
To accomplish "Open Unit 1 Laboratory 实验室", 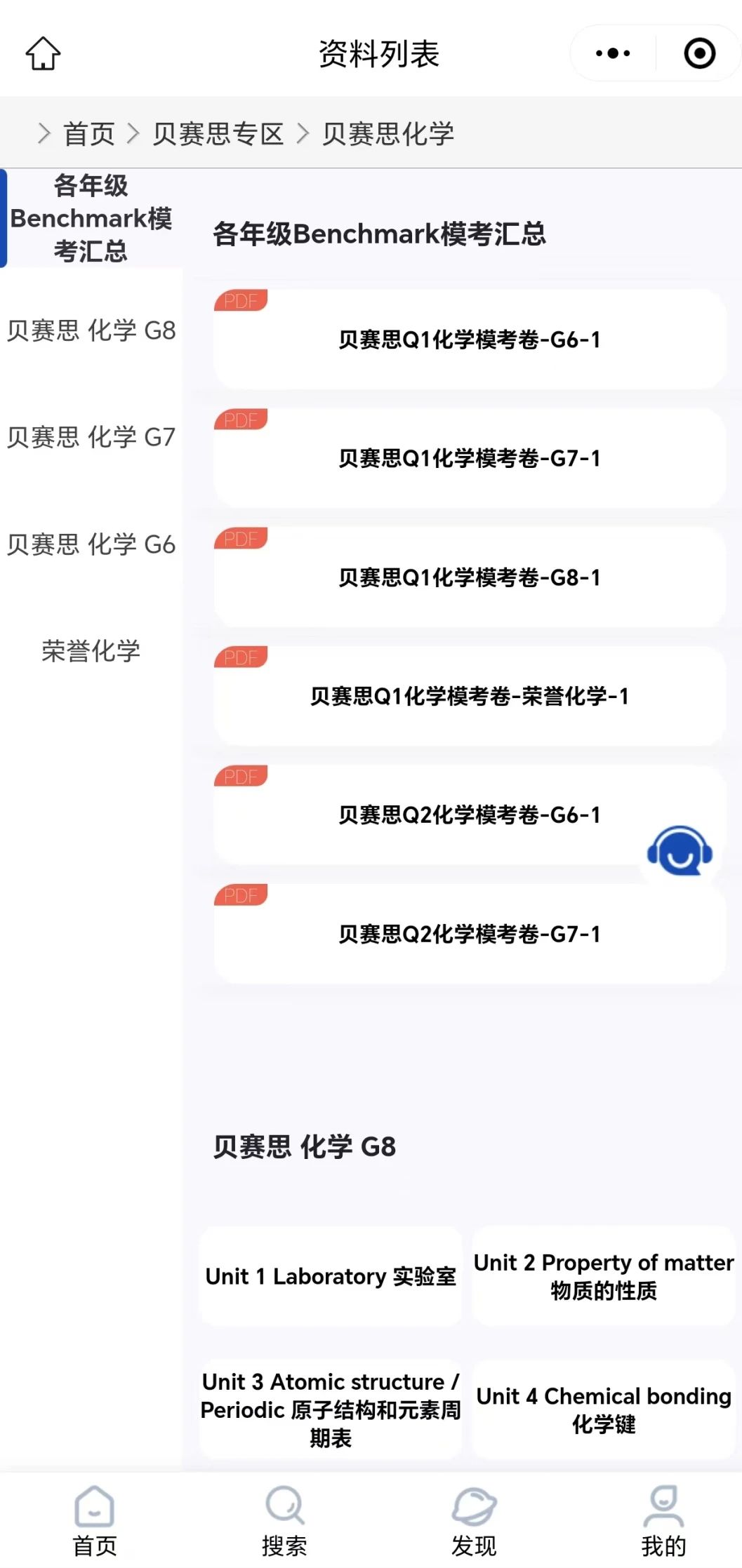I will point(331,1276).
